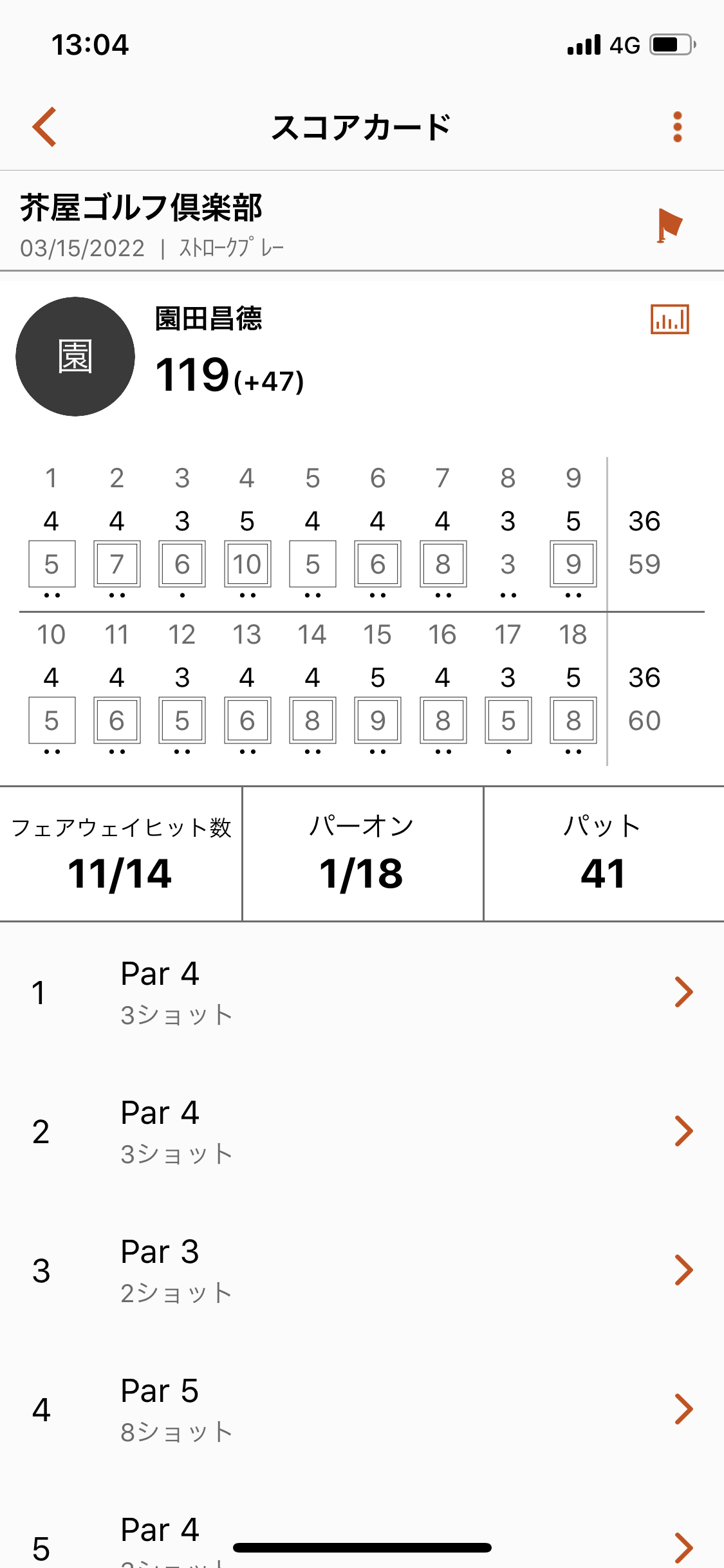This screenshot has width=724, height=1568.
Task: Open the three-dot overflow menu
Action: tap(677, 127)
